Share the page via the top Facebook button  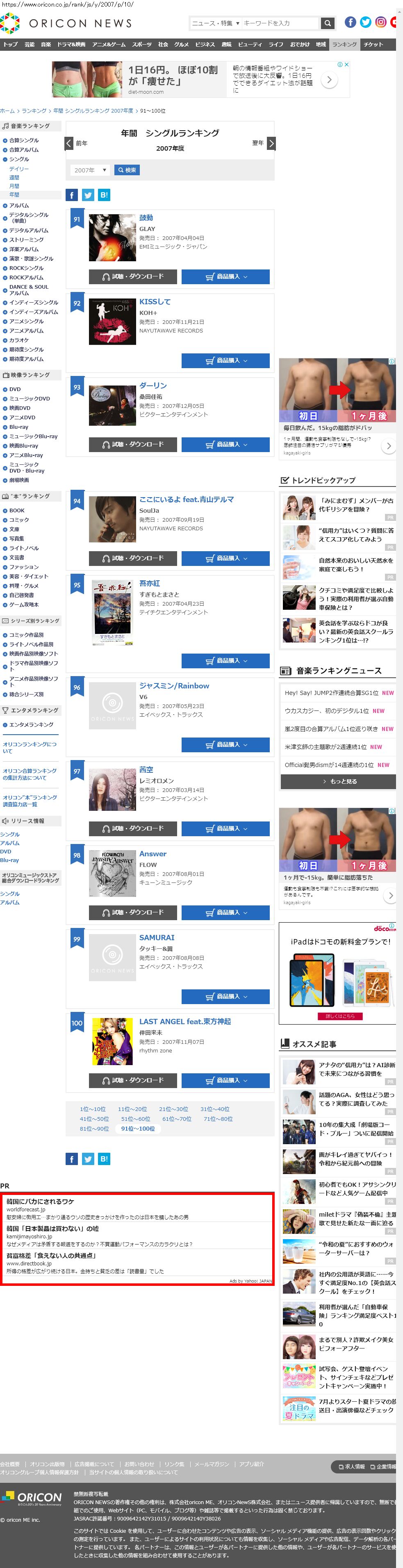[72, 195]
